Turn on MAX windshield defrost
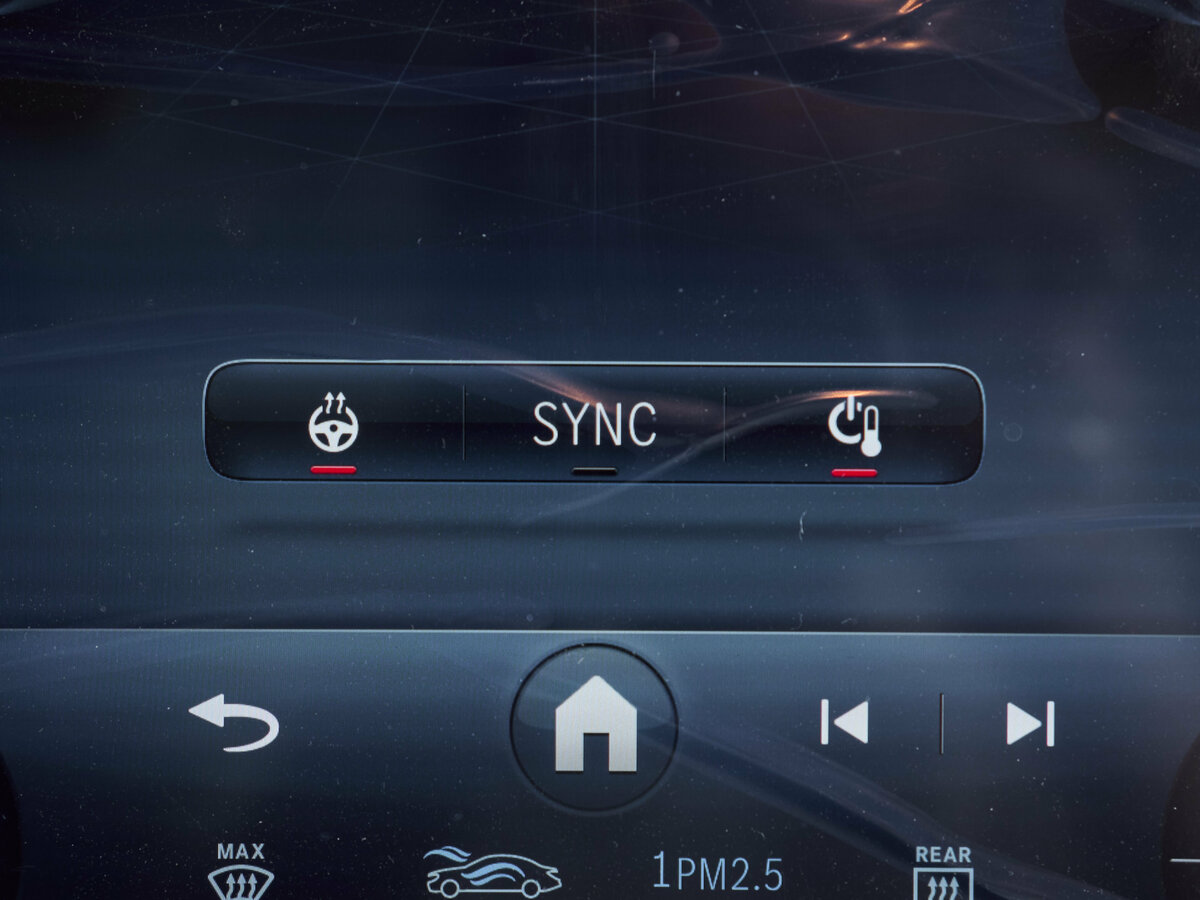The height and width of the screenshot is (900, 1200). tap(241, 871)
